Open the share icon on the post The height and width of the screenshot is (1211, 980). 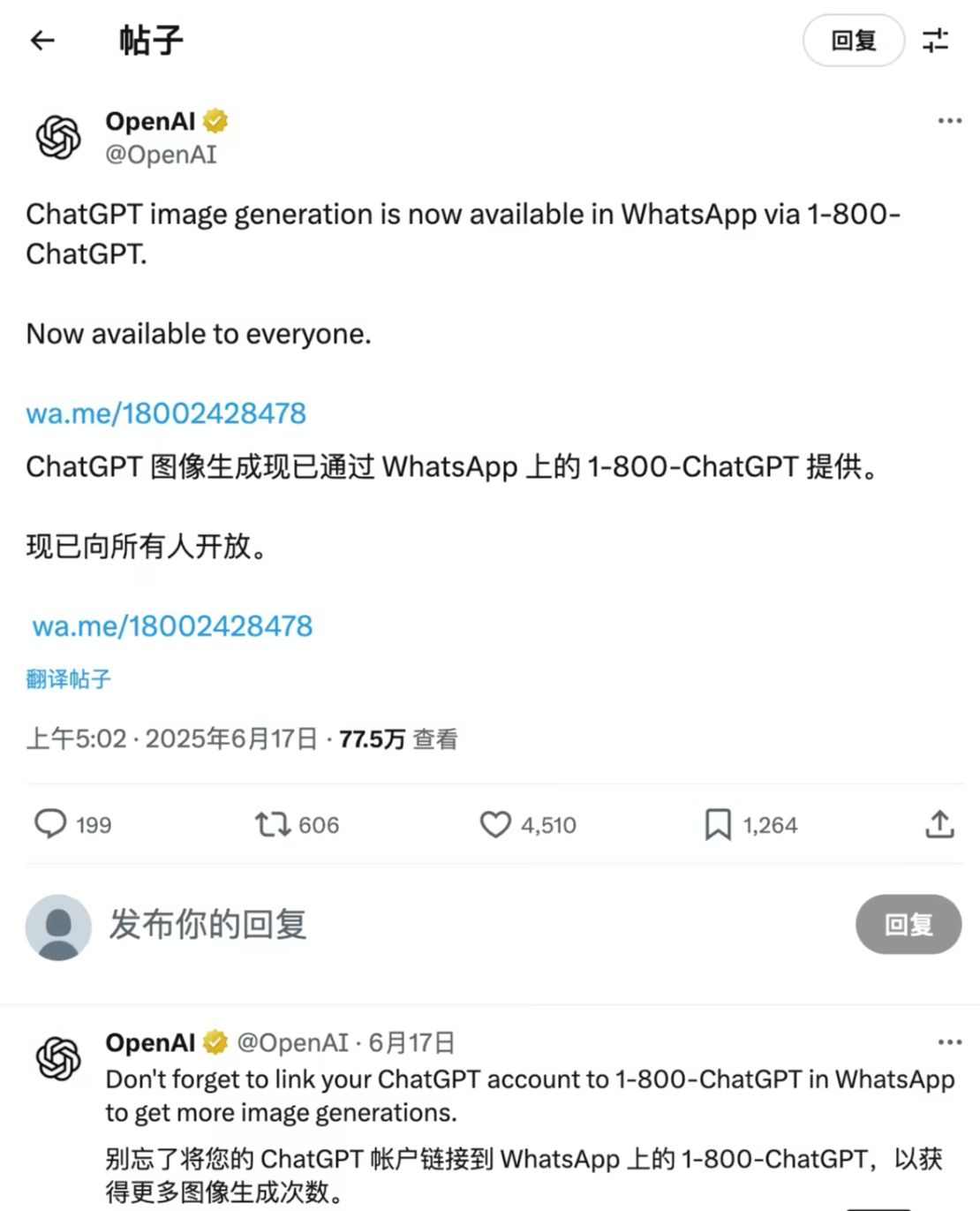click(x=940, y=824)
